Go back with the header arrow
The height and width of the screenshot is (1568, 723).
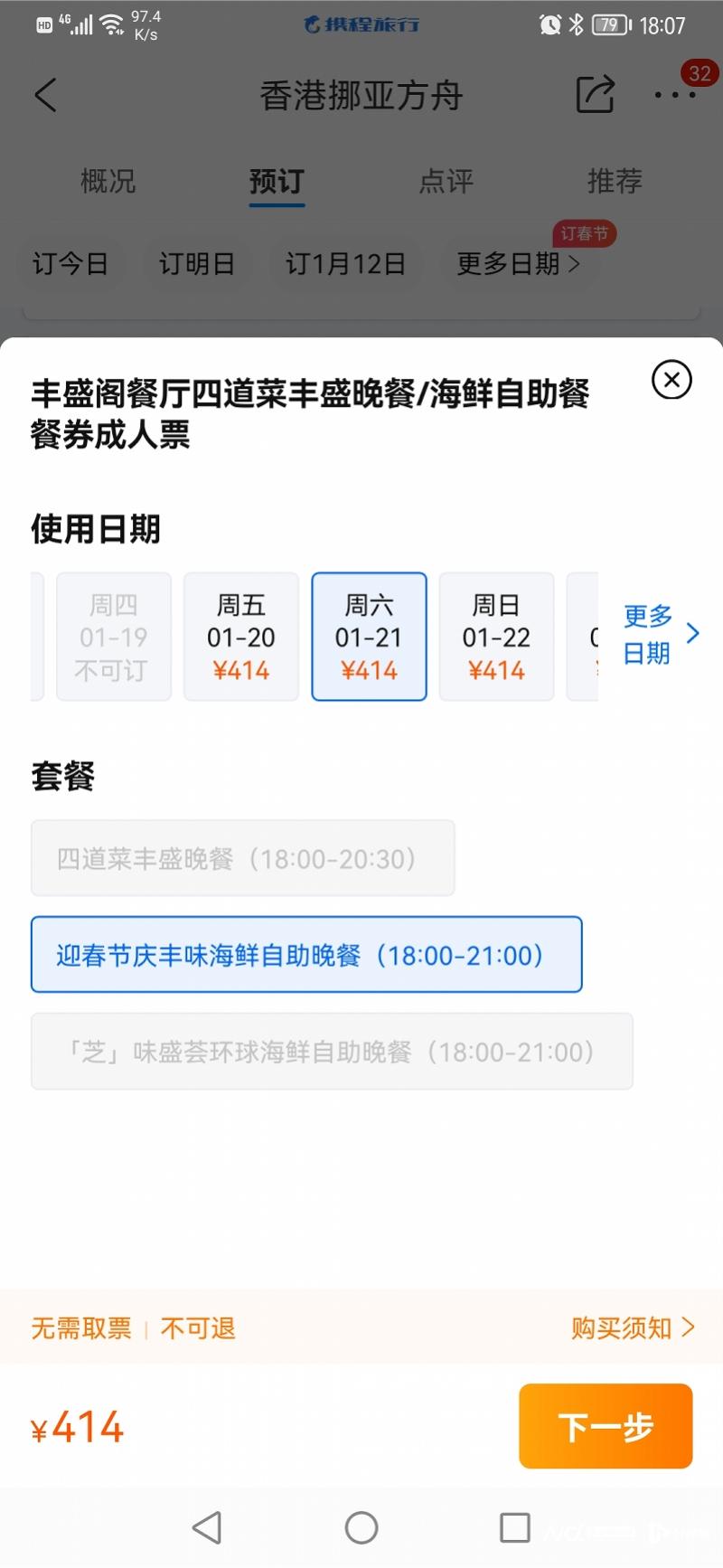click(x=45, y=95)
